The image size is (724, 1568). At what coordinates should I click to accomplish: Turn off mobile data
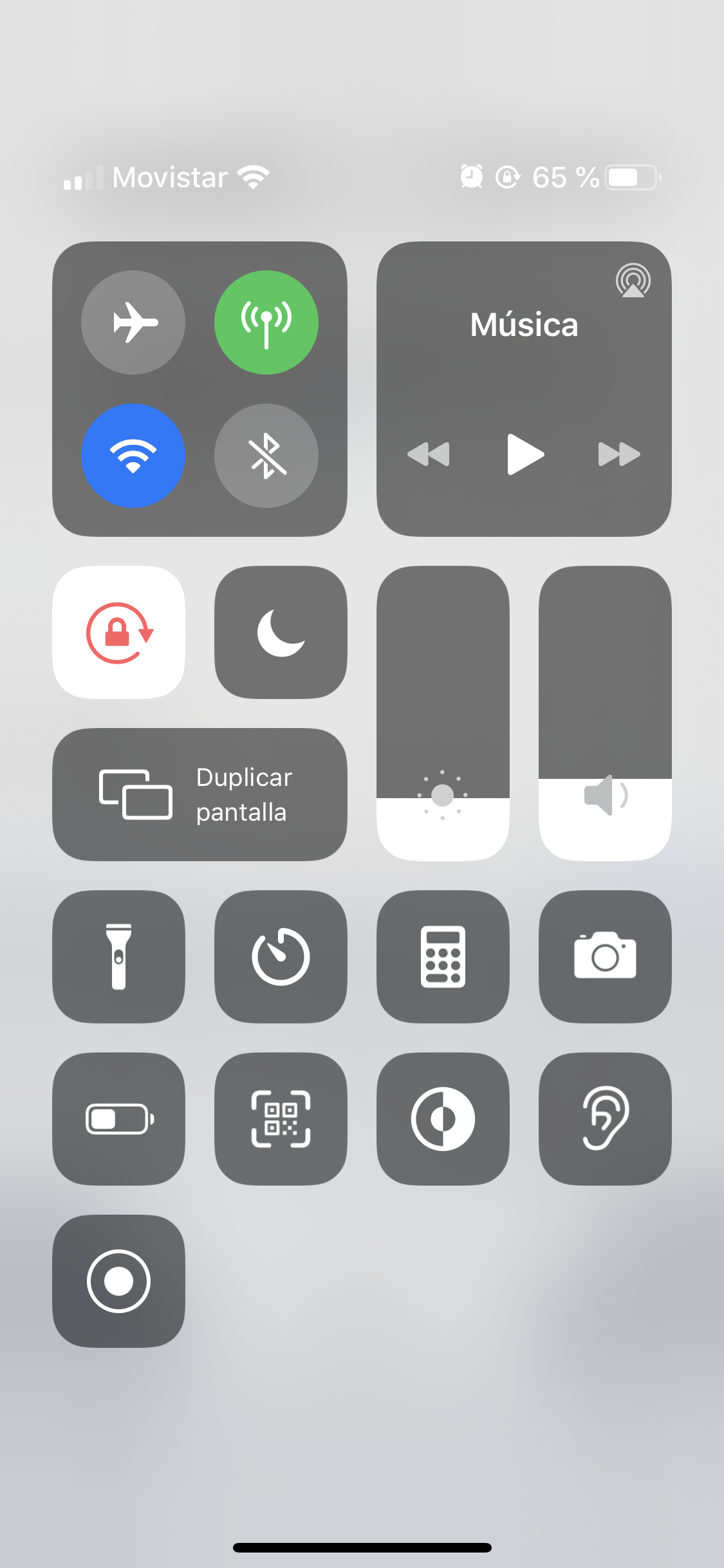[x=266, y=322]
